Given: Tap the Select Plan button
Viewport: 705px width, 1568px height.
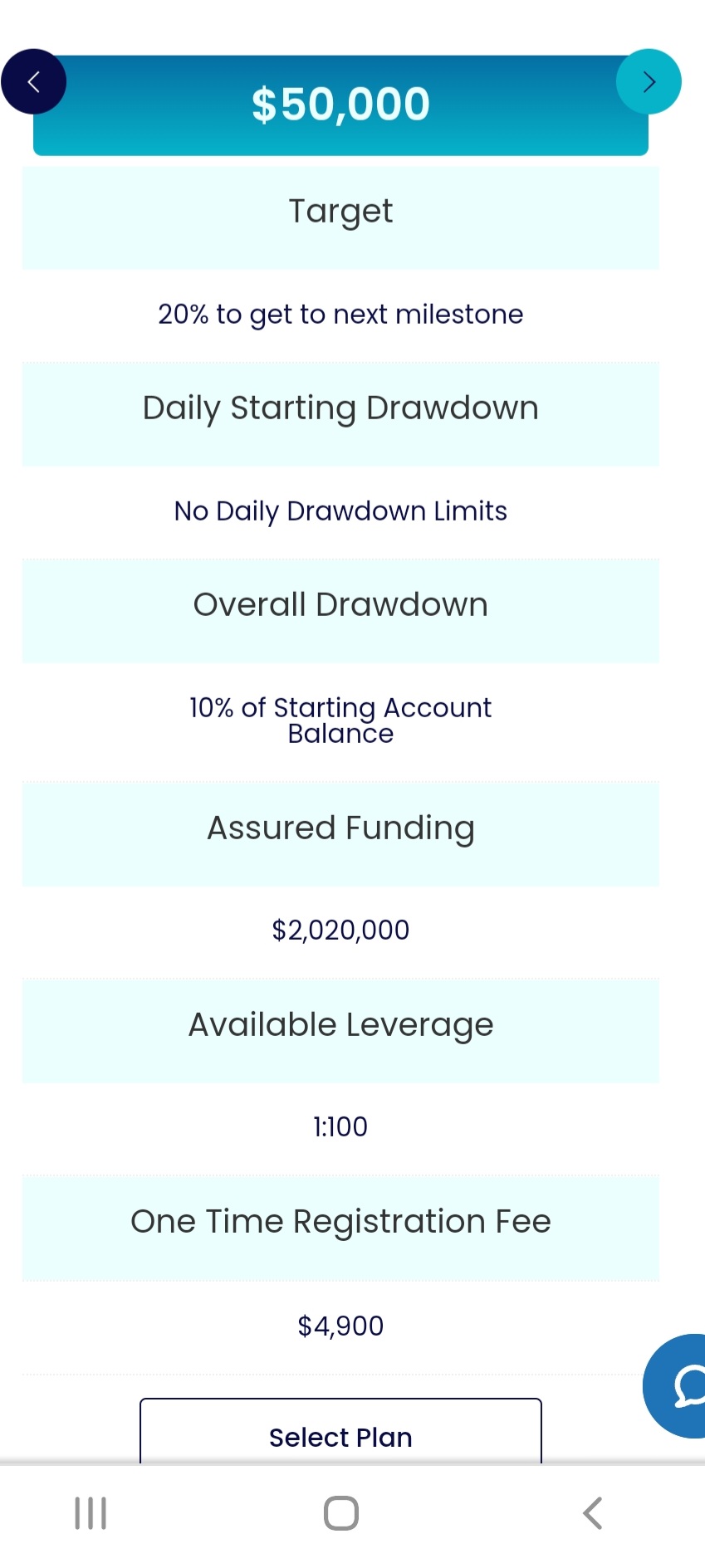Looking at the screenshot, I should (x=340, y=1434).
